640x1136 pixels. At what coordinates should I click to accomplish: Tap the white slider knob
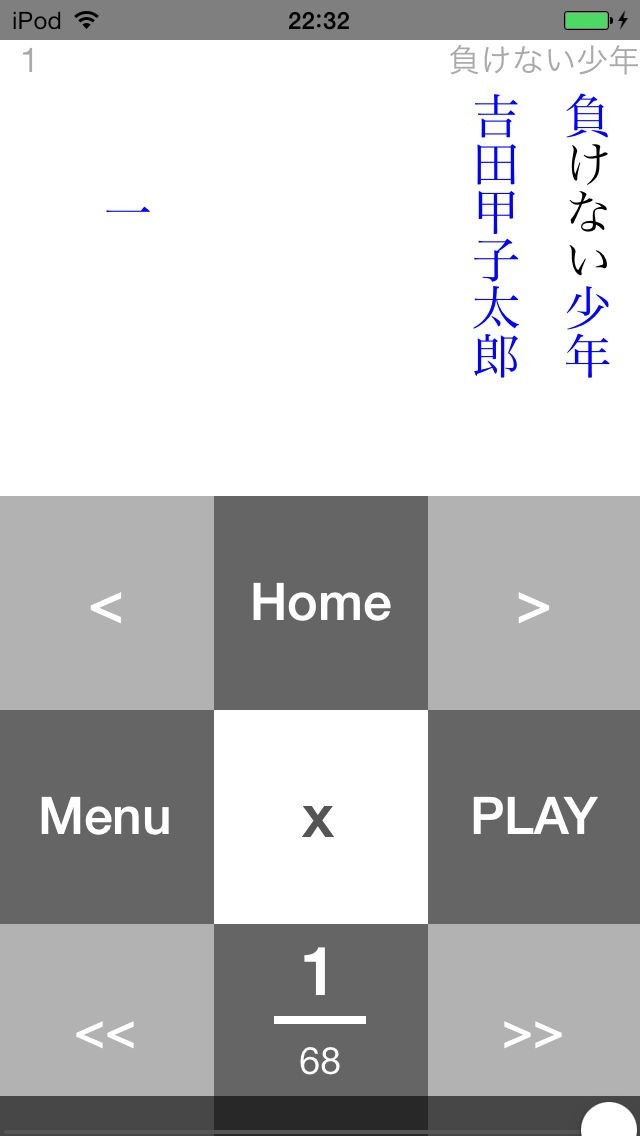pyautogui.click(x=610, y=1119)
